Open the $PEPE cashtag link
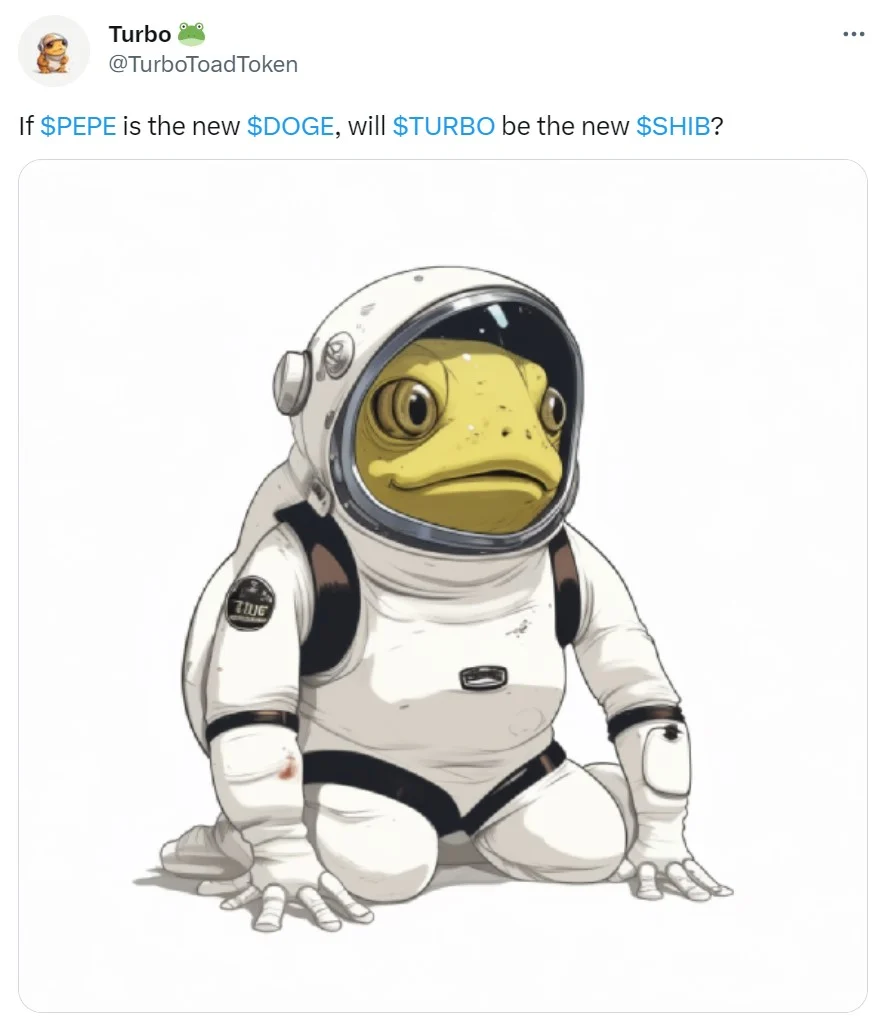Viewport: 886px width, 1029px height. pos(78,127)
